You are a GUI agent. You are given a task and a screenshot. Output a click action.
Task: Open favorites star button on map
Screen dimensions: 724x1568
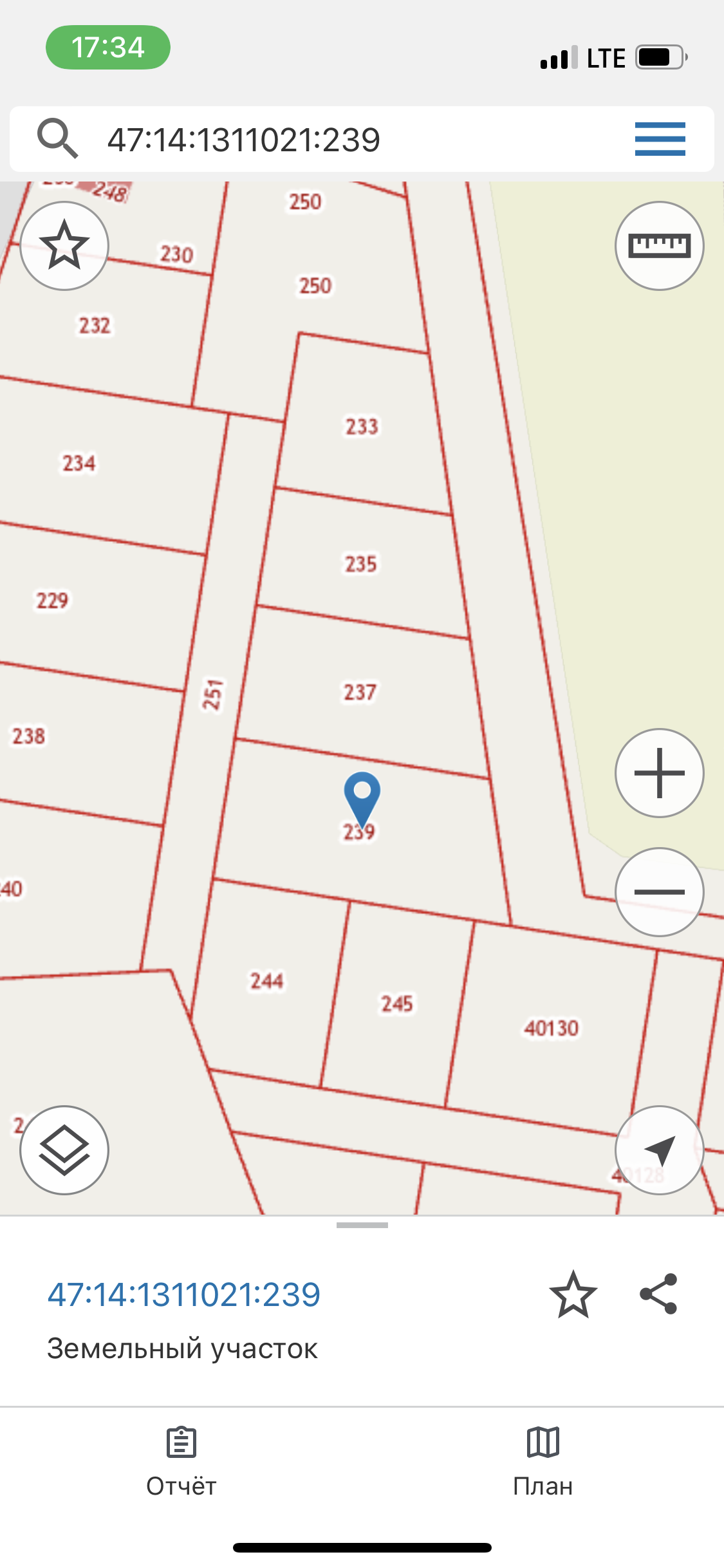pyautogui.click(x=64, y=246)
